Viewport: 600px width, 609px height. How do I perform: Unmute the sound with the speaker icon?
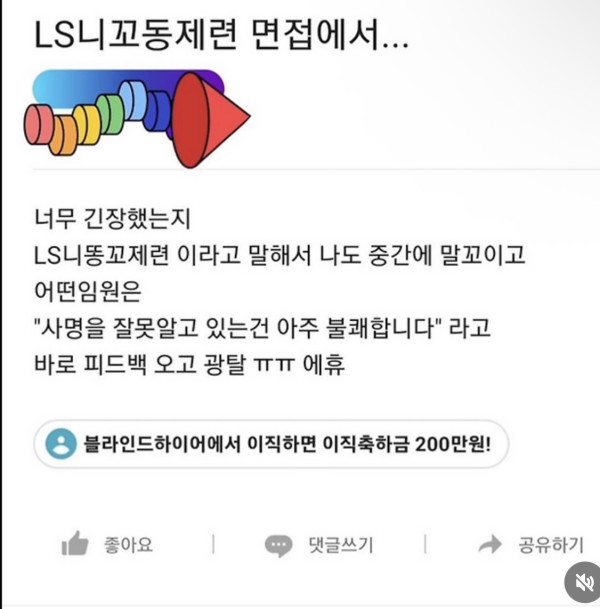click(x=581, y=583)
